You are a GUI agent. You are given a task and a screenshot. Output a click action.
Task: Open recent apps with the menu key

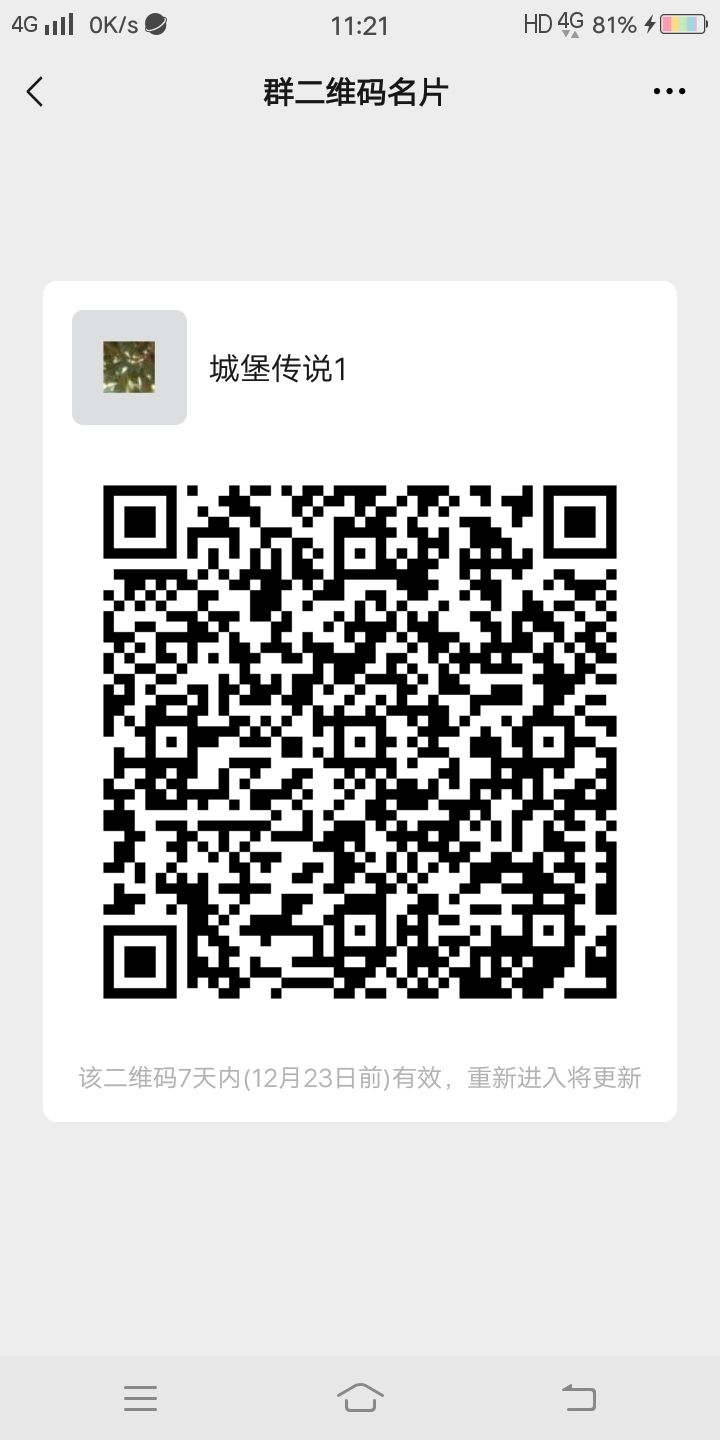(140, 1397)
